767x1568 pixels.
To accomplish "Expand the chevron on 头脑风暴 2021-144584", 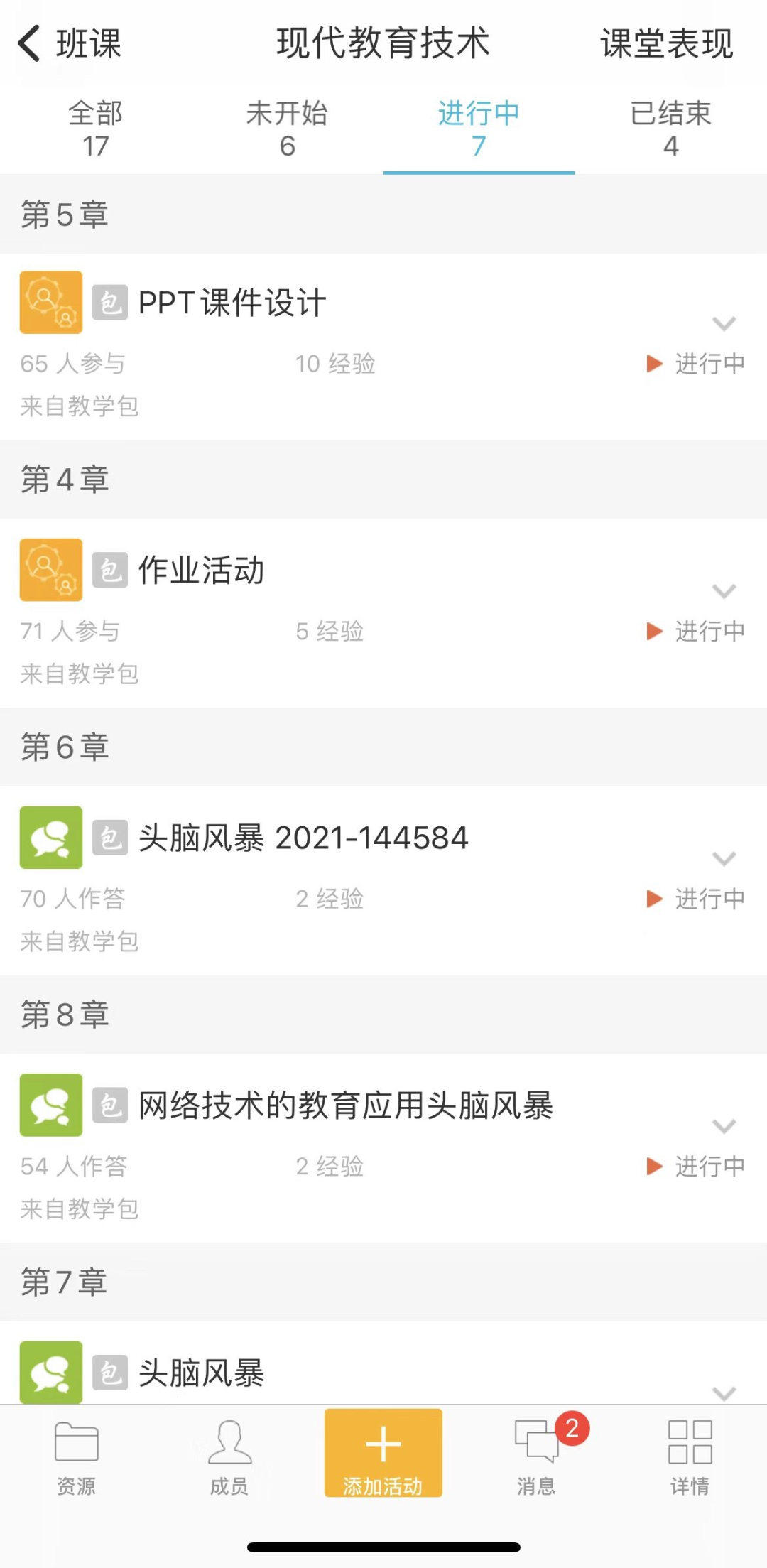I will point(724,859).
